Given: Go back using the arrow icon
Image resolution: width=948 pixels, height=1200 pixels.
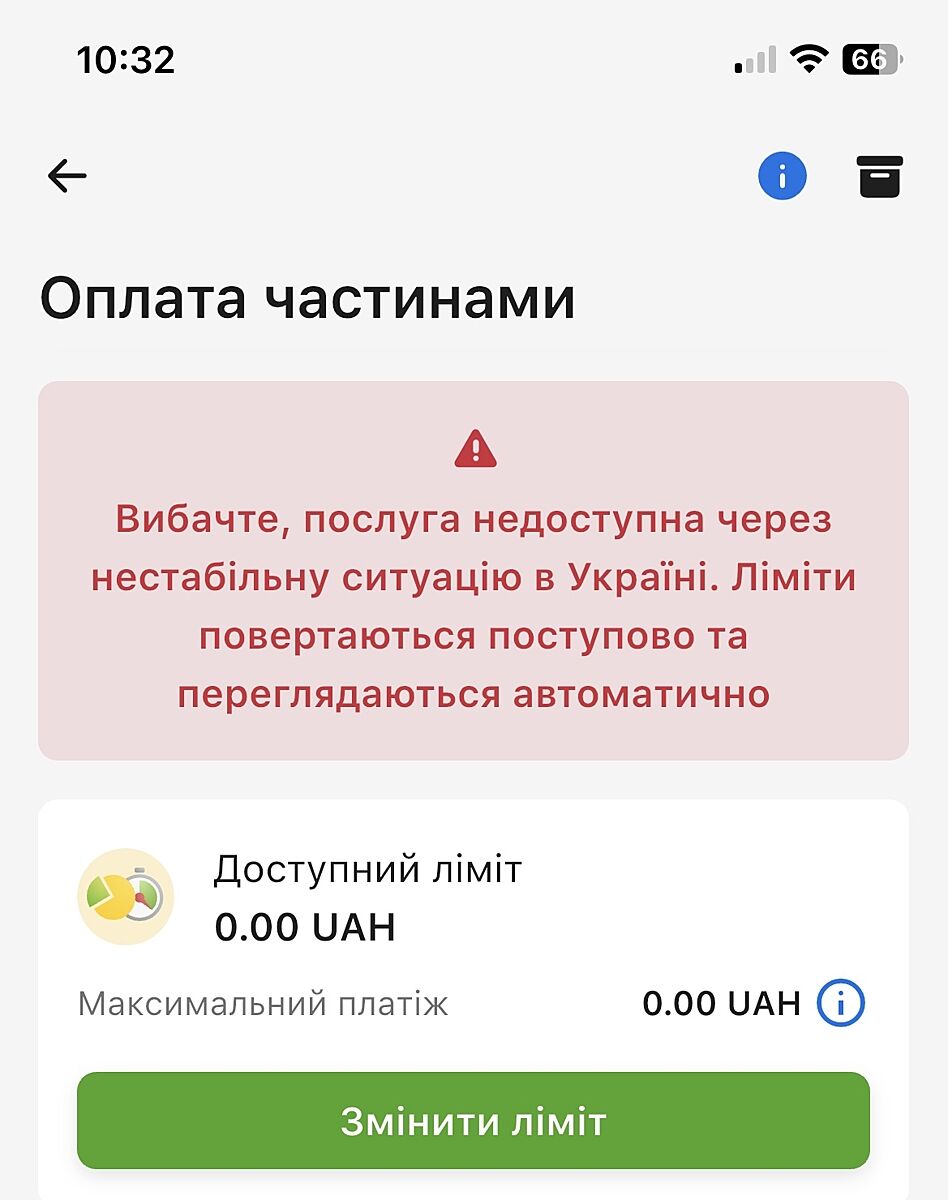Looking at the screenshot, I should coord(67,177).
